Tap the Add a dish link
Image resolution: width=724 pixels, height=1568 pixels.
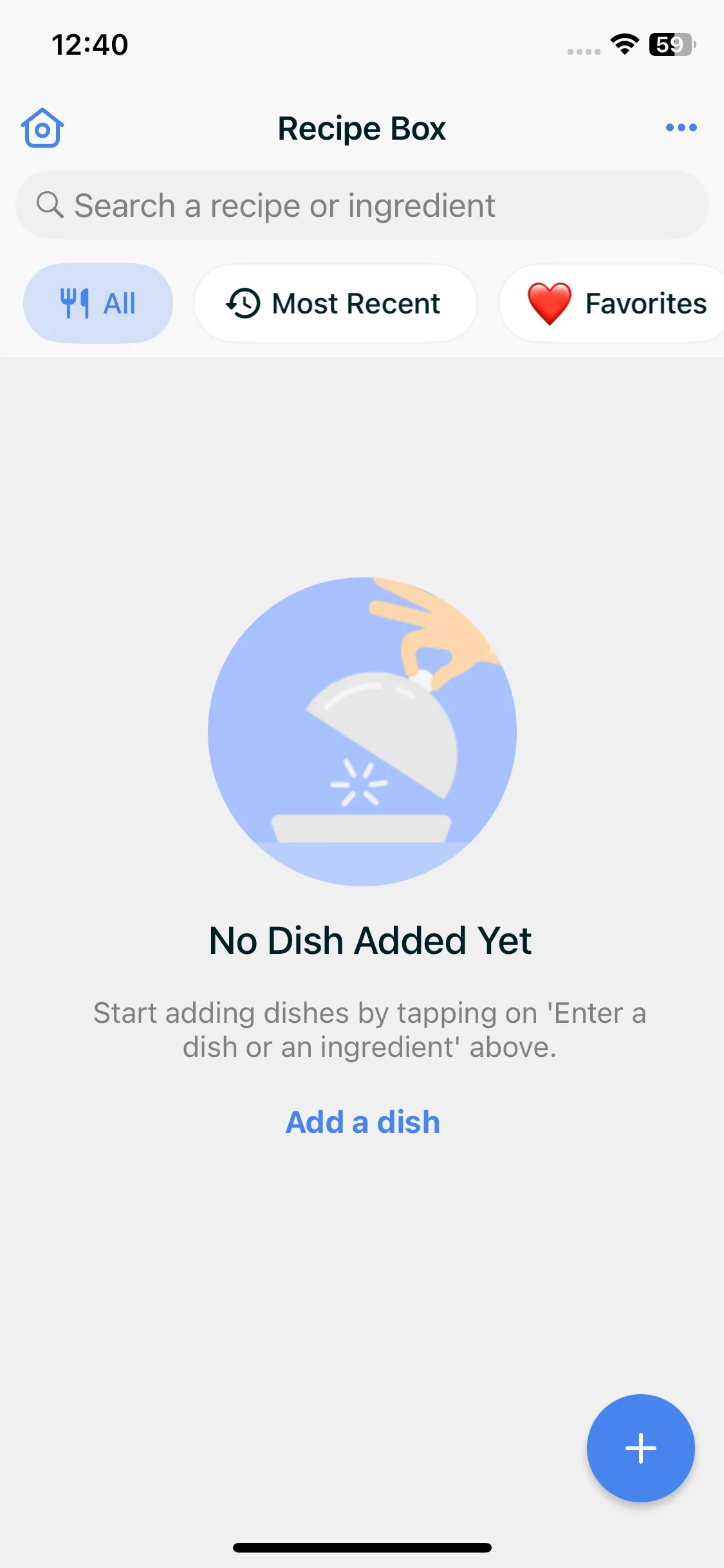coord(363,1122)
